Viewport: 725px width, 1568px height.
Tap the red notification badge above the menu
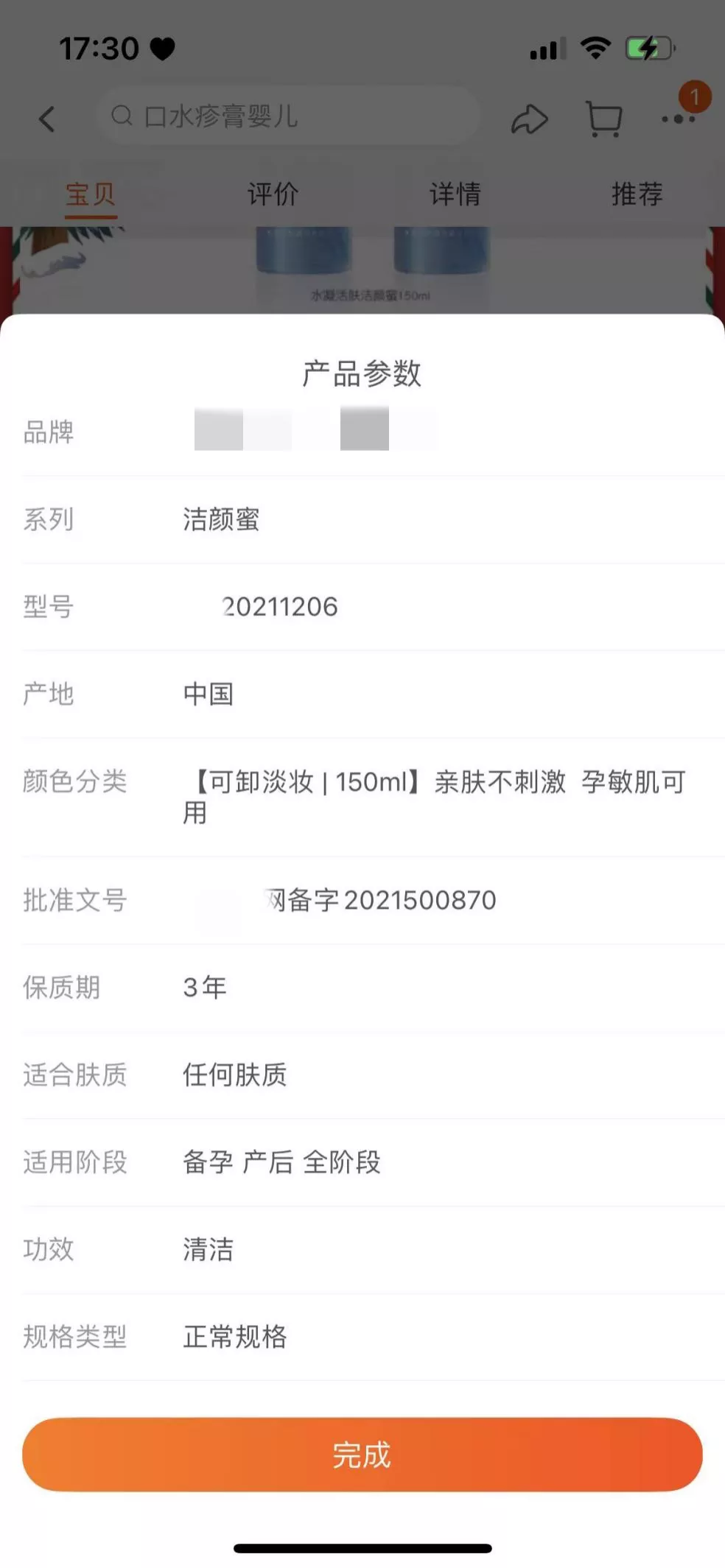click(x=693, y=98)
